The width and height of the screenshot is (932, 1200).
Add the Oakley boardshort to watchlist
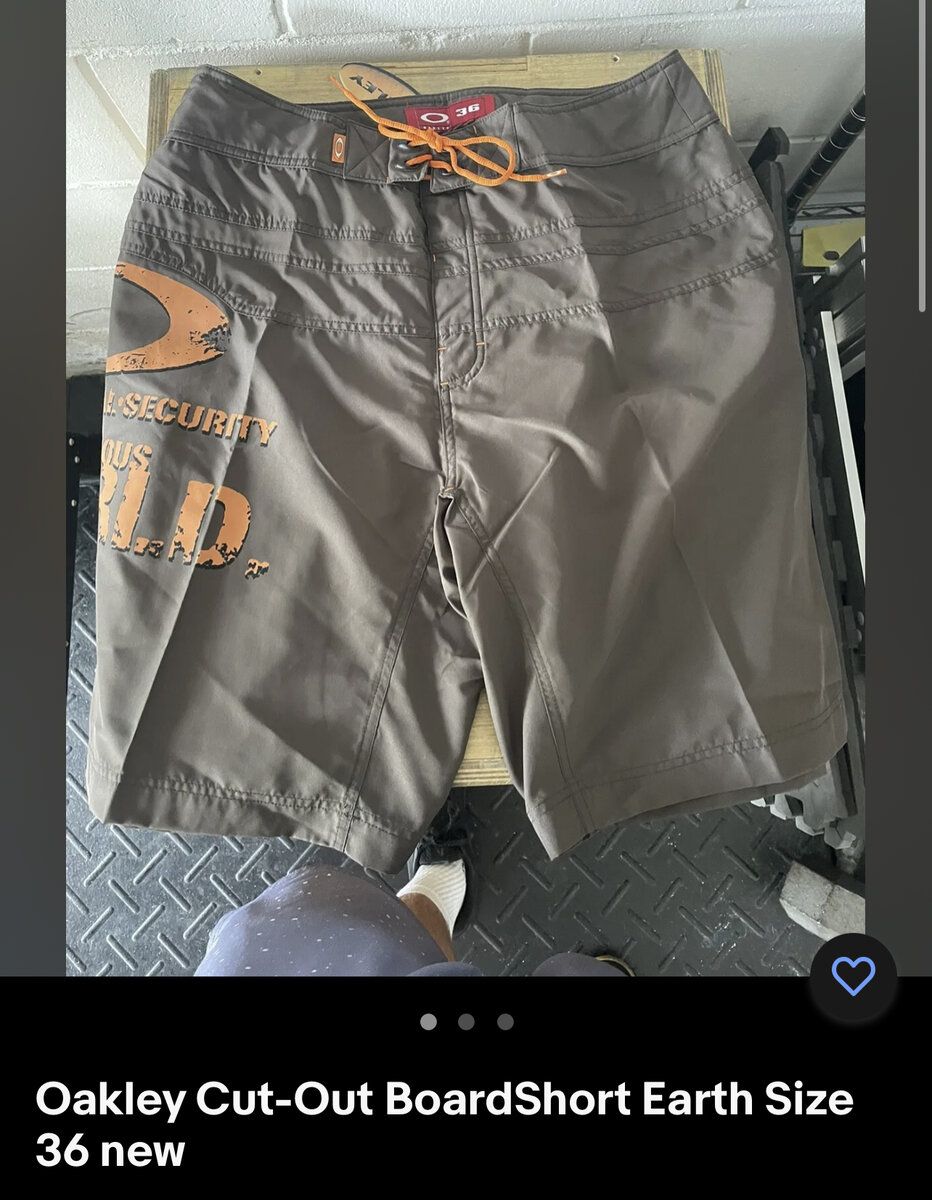tap(853, 977)
